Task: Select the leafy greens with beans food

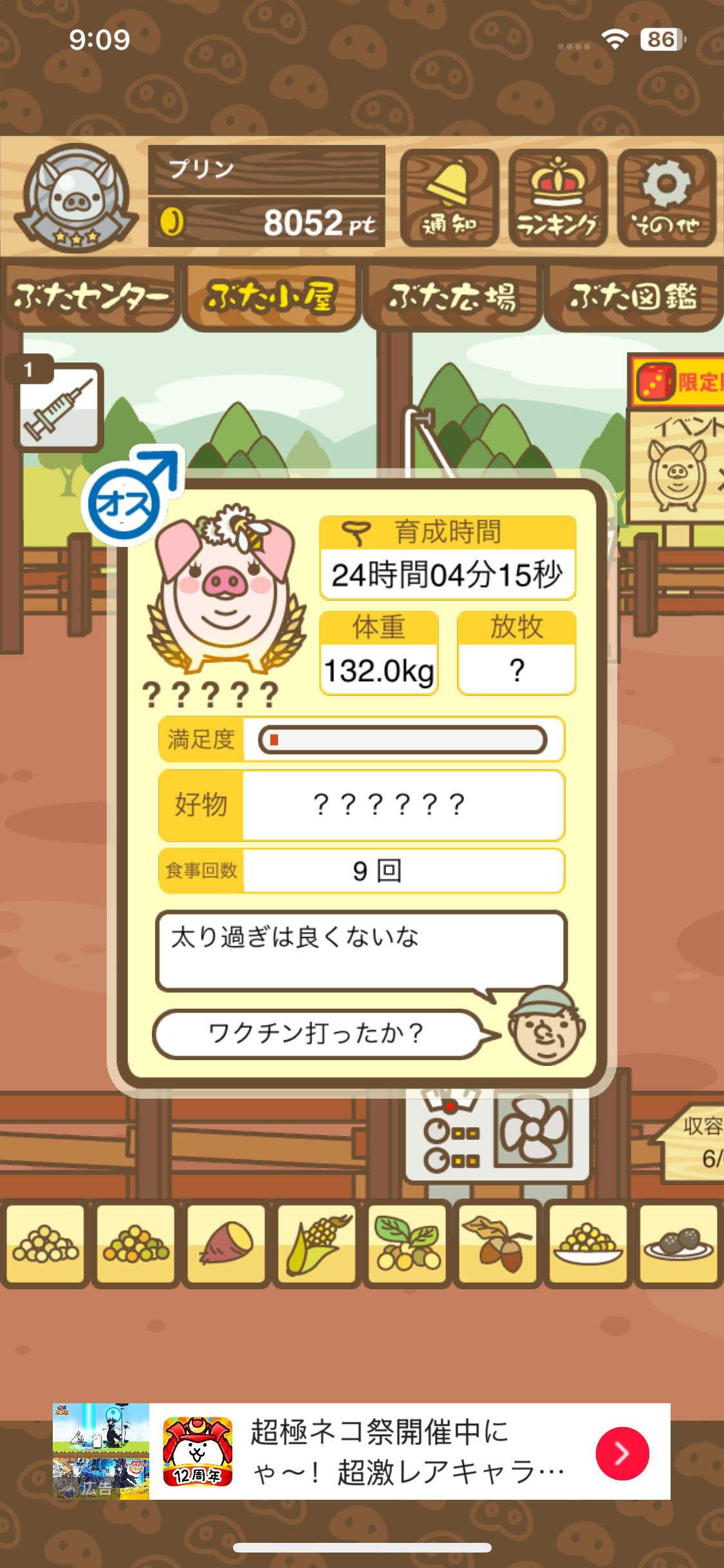Action: pyautogui.click(x=407, y=1244)
